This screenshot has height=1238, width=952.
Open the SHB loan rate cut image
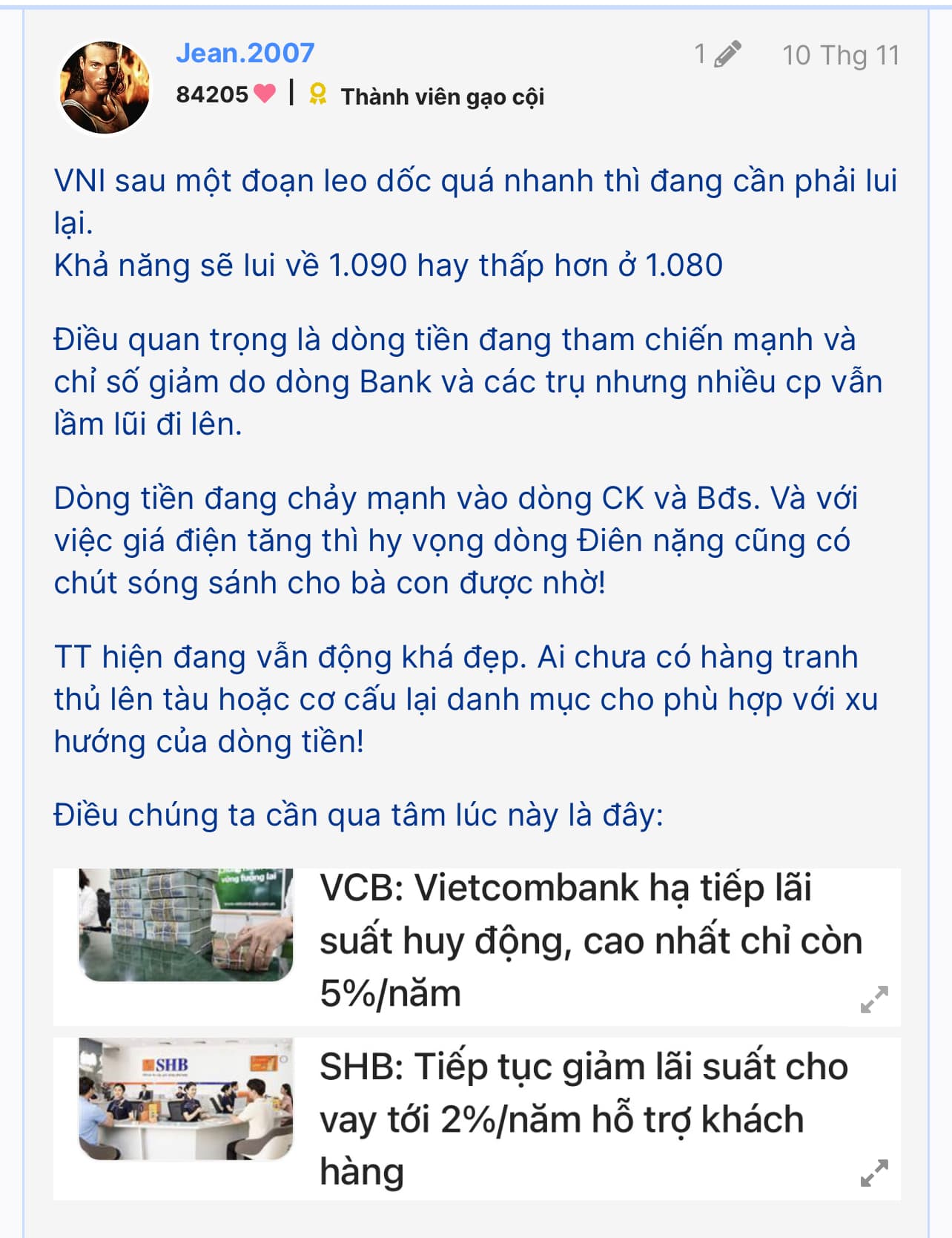185,1099
